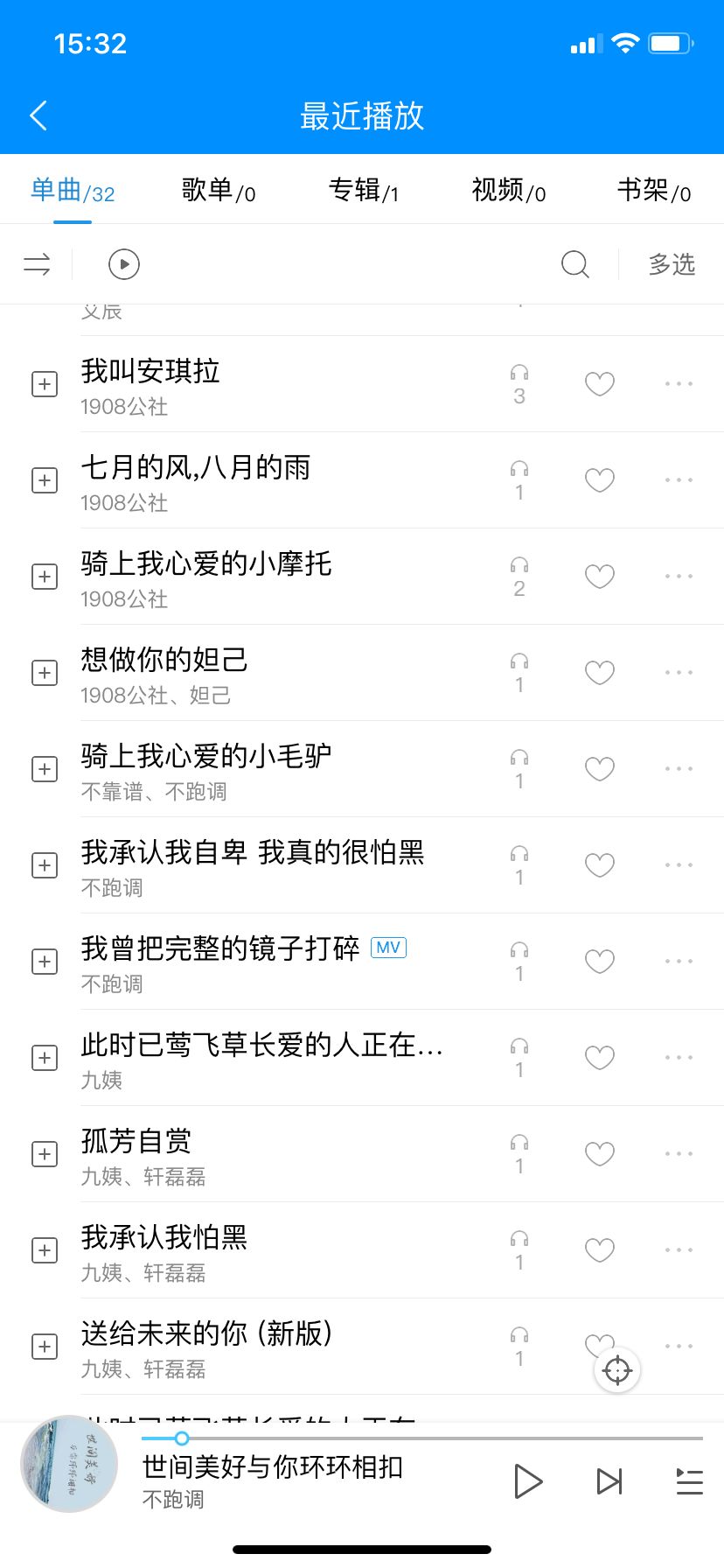Switch to the 书架 tab

pos(653,190)
